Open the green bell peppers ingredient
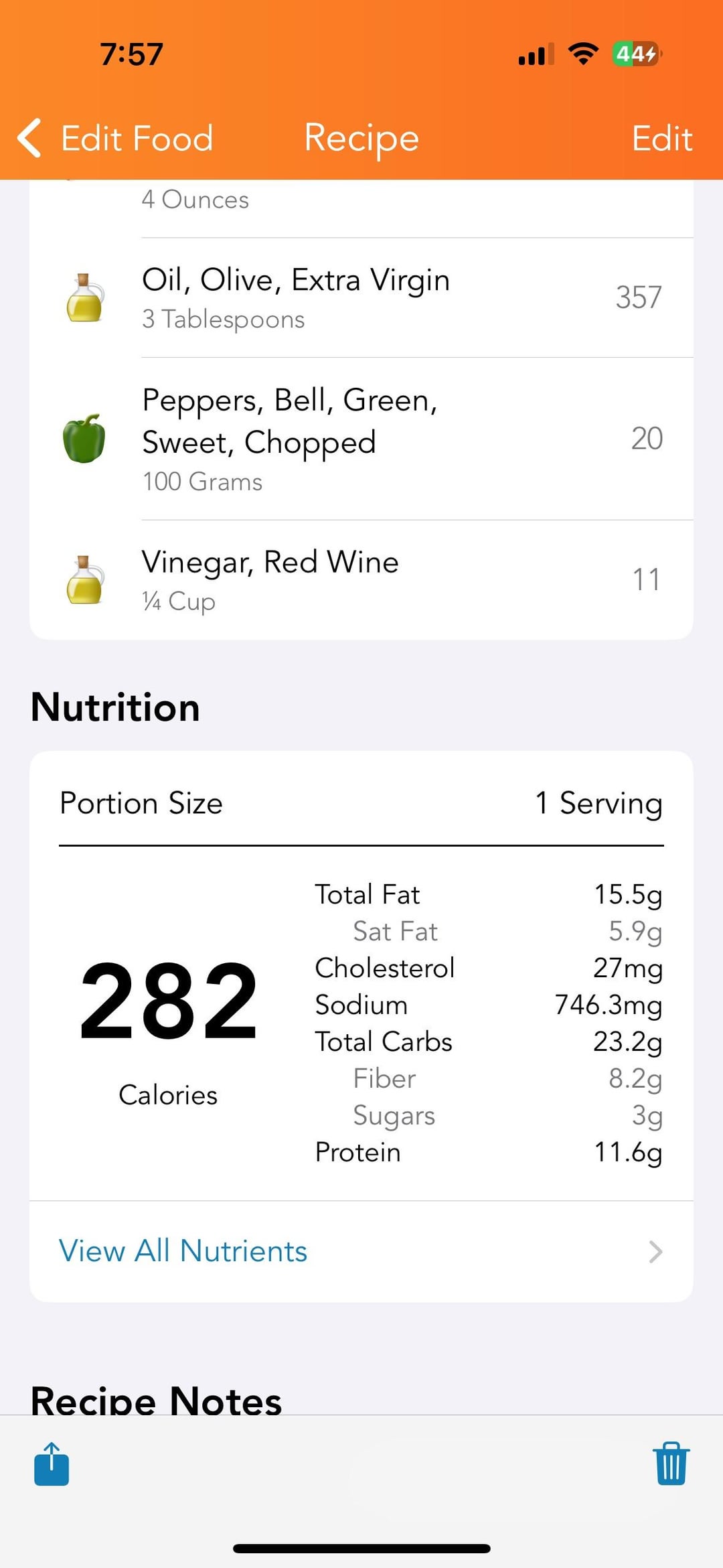The width and height of the screenshot is (723, 1568). [x=361, y=439]
